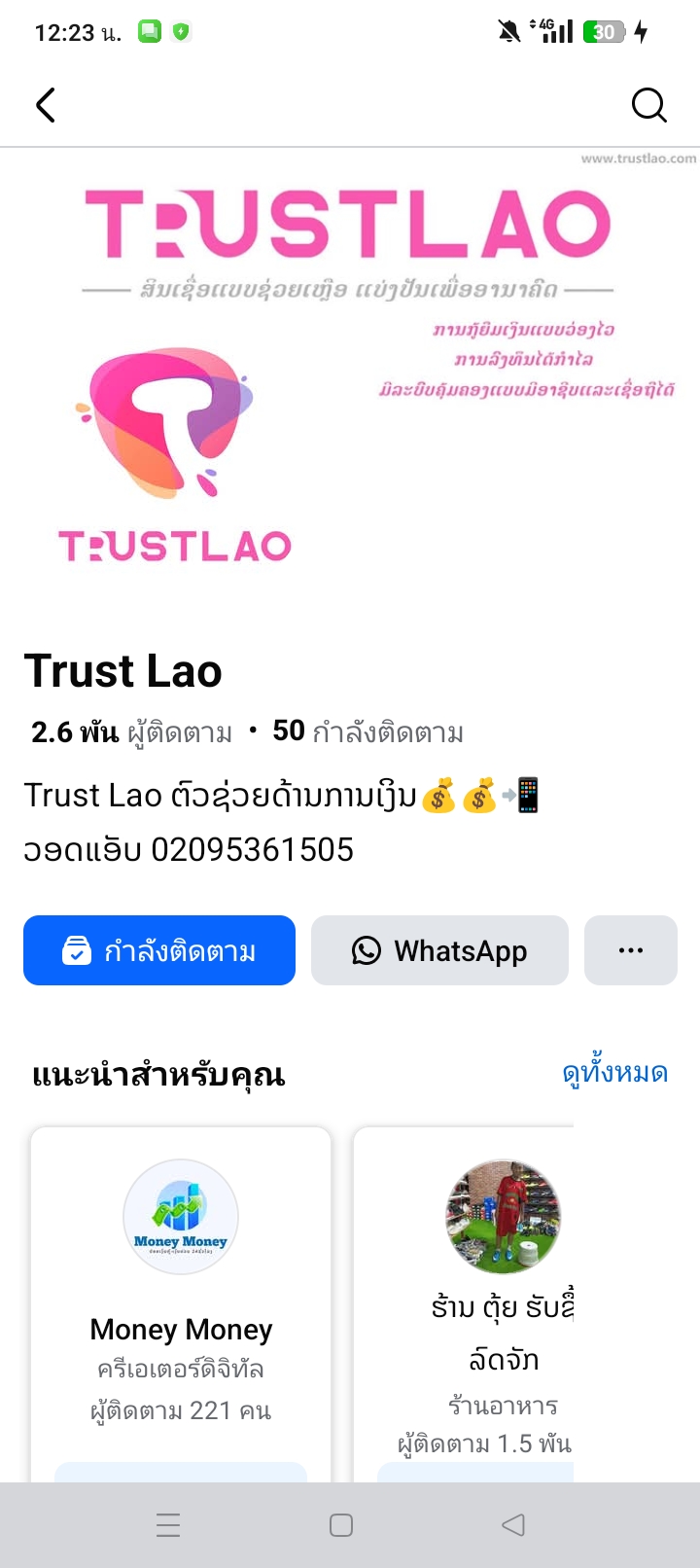The width and height of the screenshot is (700, 1568).
Task: Go back using the top-left arrow
Action: point(46,105)
